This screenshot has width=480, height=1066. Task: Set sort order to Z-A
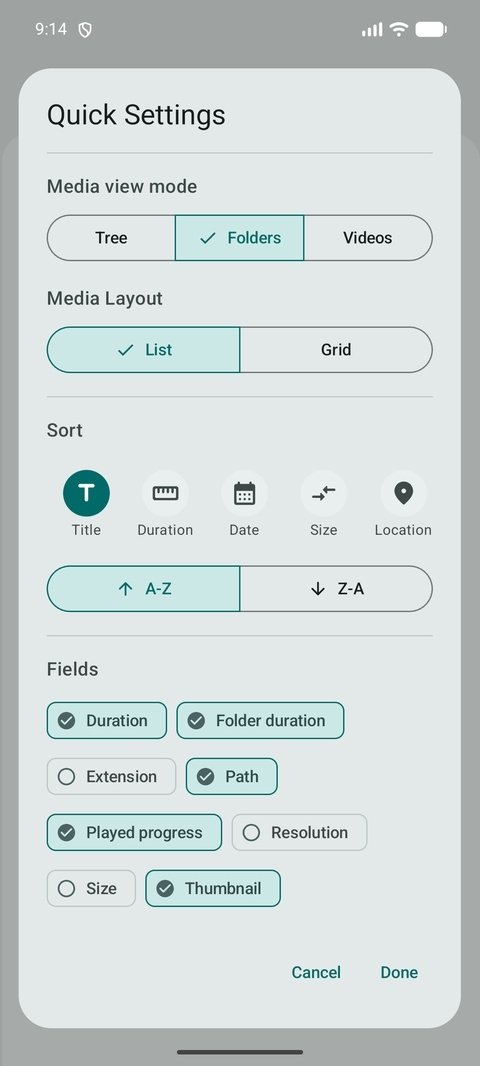click(336, 589)
